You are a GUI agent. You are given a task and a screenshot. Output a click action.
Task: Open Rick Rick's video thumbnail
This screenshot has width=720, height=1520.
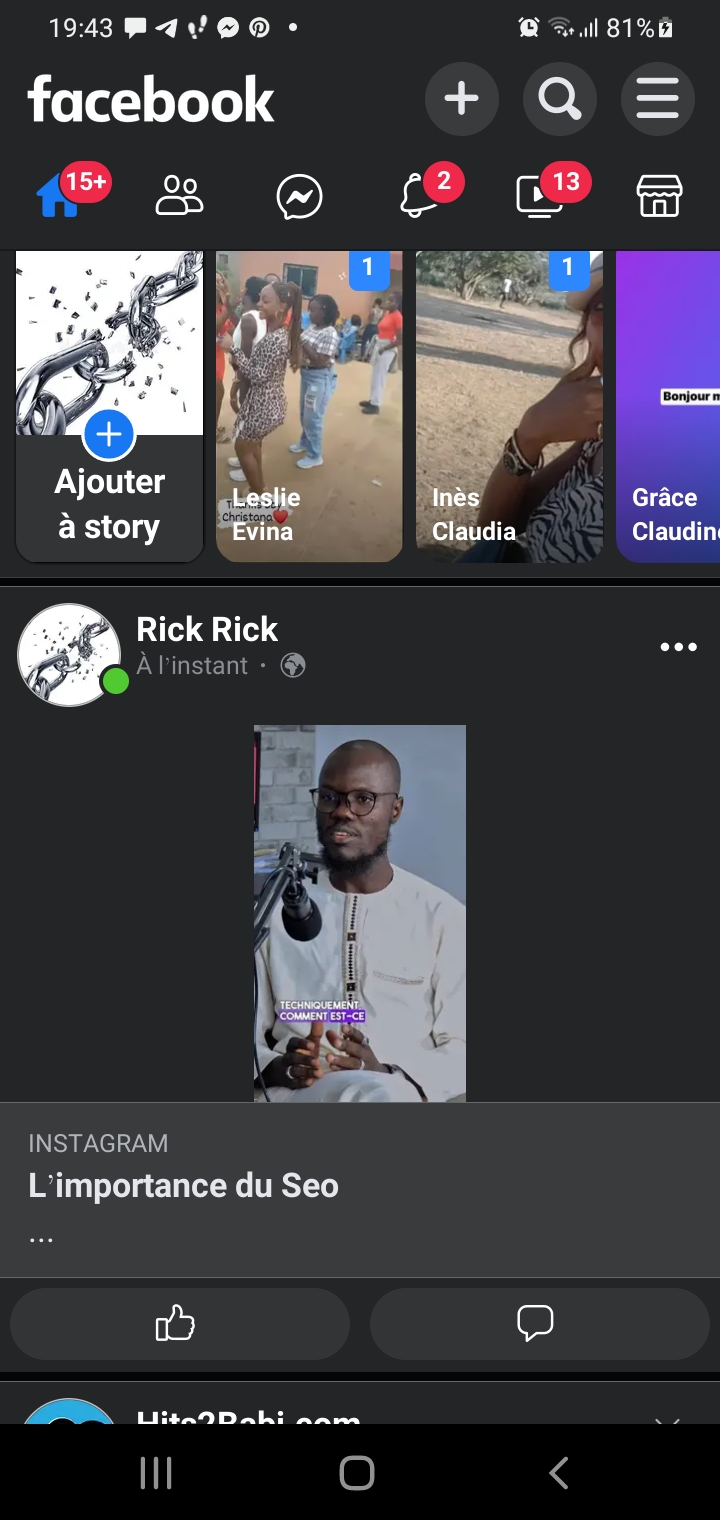coord(360,912)
